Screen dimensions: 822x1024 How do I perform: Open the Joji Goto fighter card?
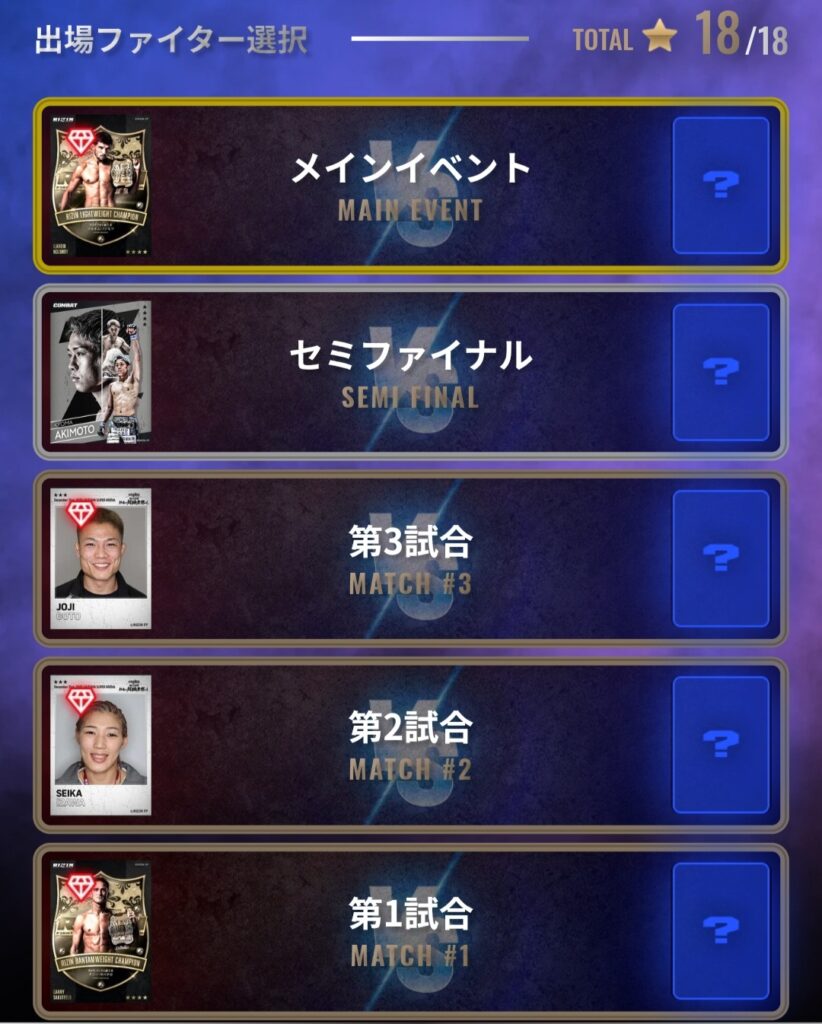pyautogui.click(x=101, y=558)
